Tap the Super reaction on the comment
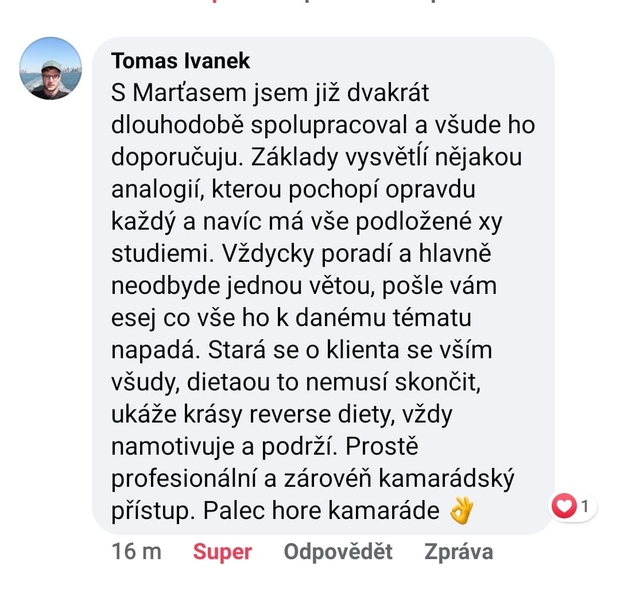This screenshot has height=589, width=620. pos(222,551)
